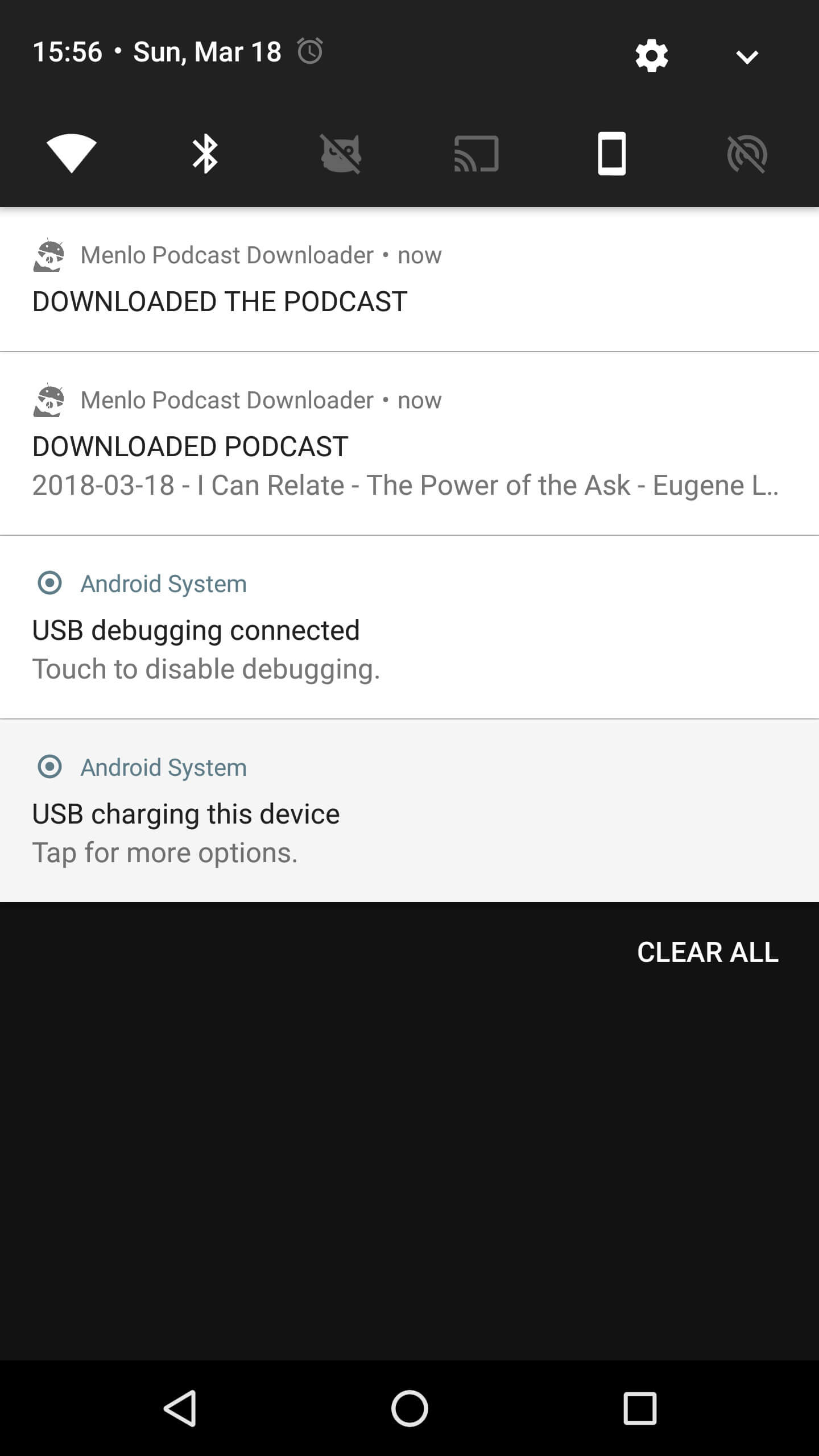Toggle the hotspot quick setting
The image size is (819, 1456).
(x=747, y=154)
